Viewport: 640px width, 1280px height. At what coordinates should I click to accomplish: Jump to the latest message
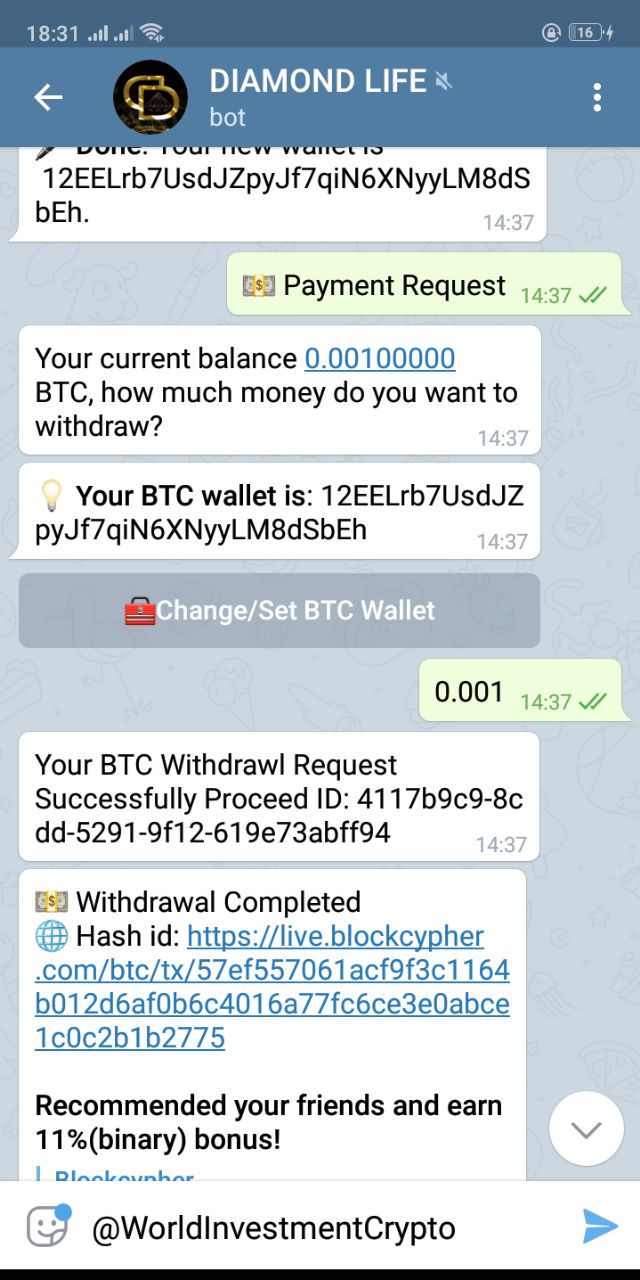pyautogui.click(x=586, y=1129)
